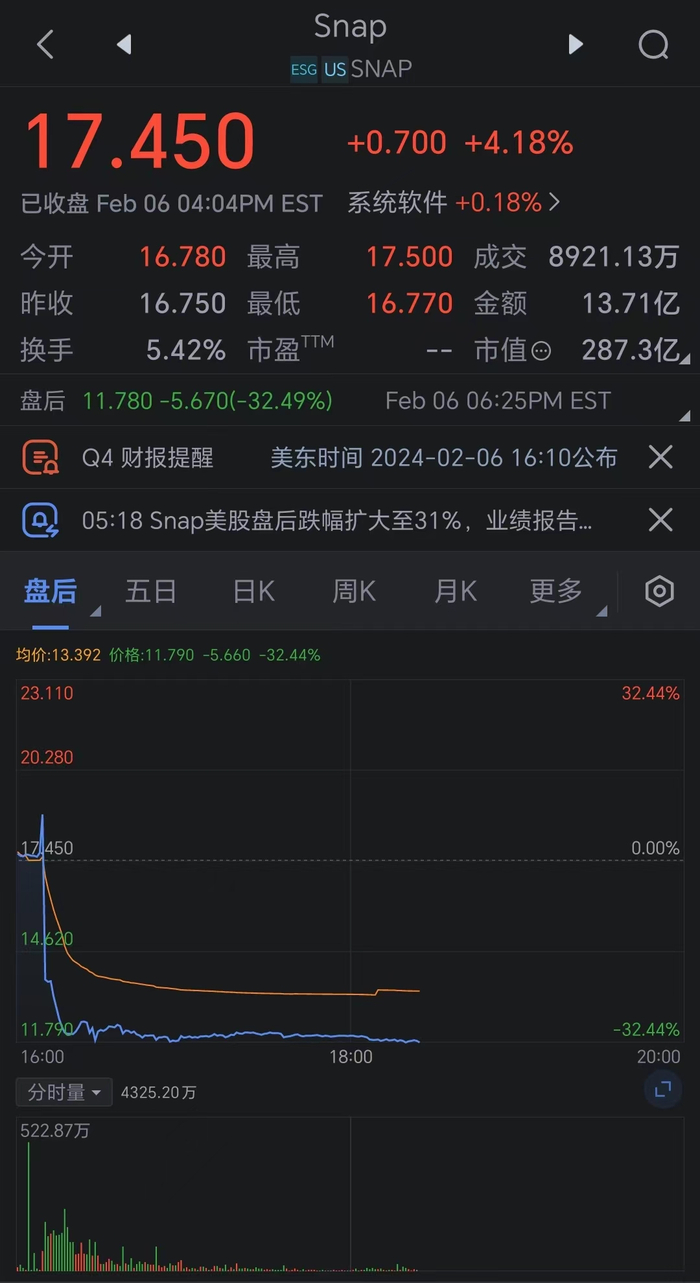
Task: Switch to the 日K chart
Action: pyautogui.click(x=253, y=591)
